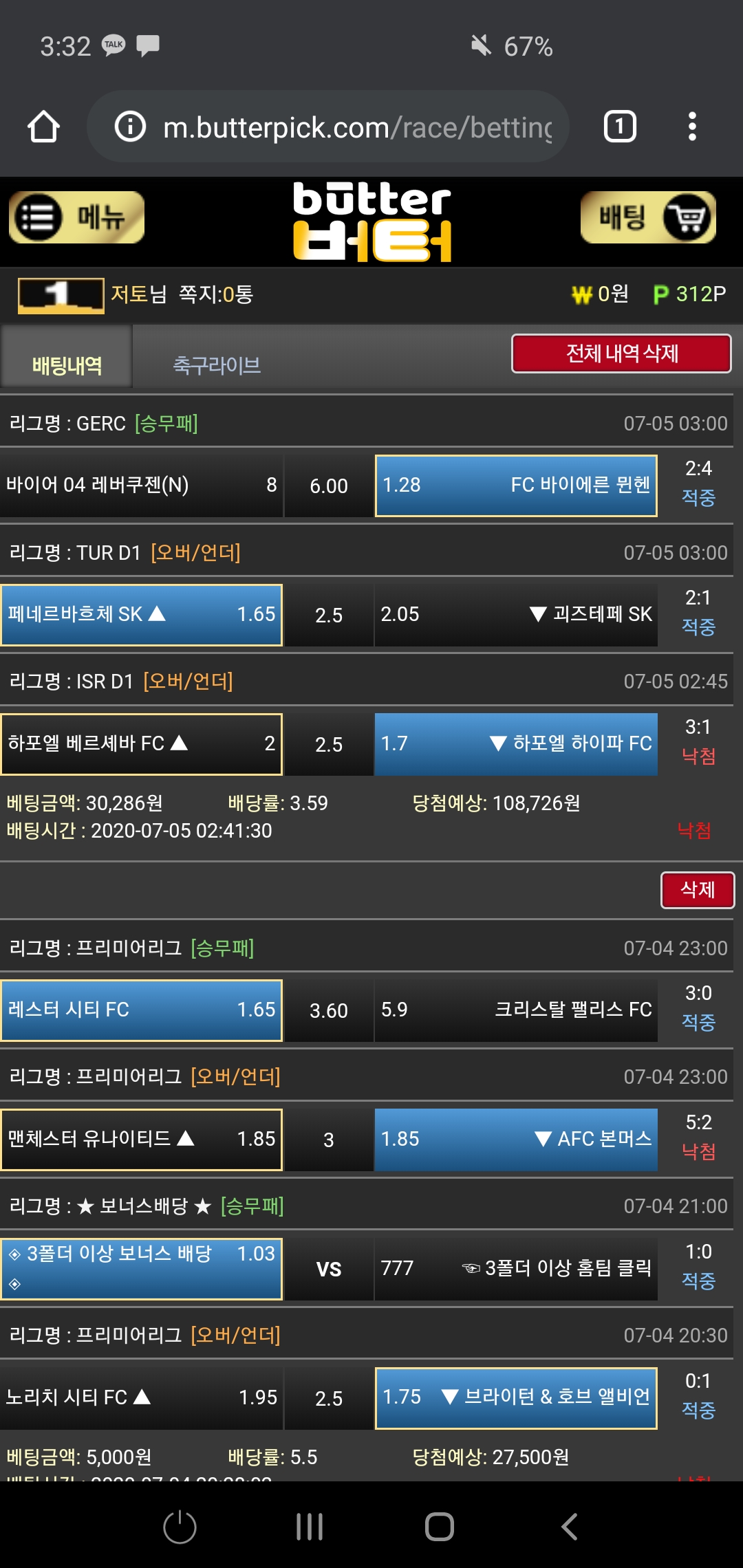Tap 전체 내역 삭제 to delete all history
743x1568 pixels.
[x=621, y=353]
